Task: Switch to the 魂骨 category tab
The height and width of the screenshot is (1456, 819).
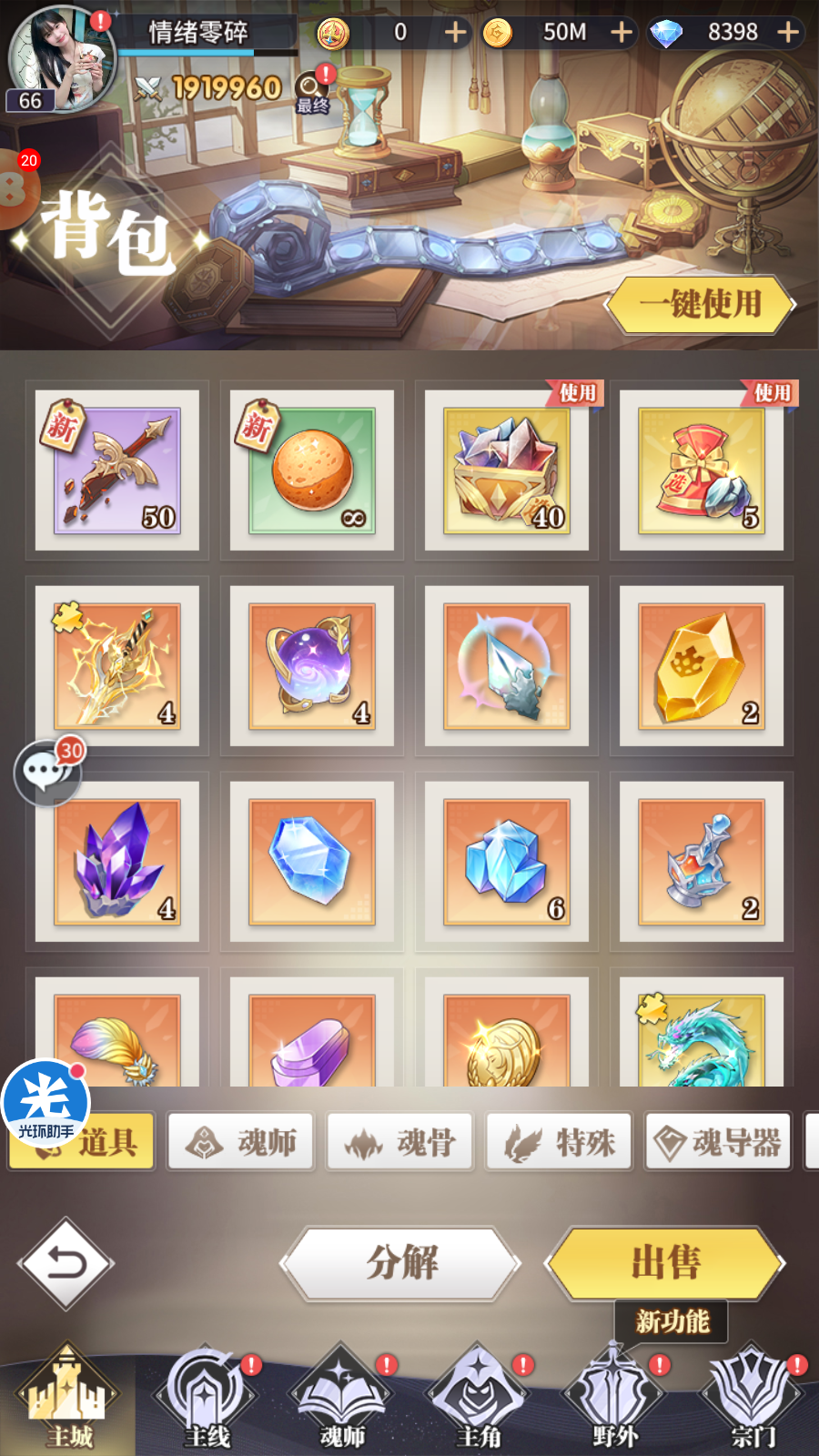Action: point(400,1141)
